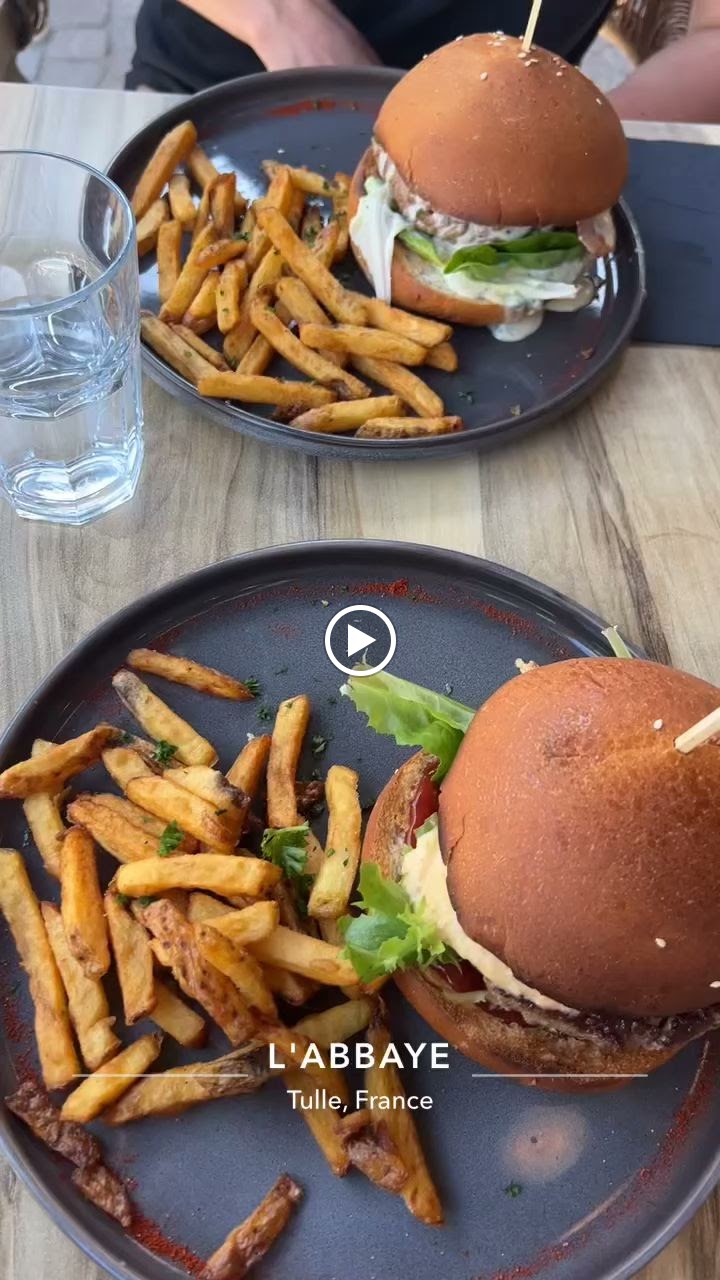
Task: Play the L'Abbaye burger video
Action: coord(360,641)
